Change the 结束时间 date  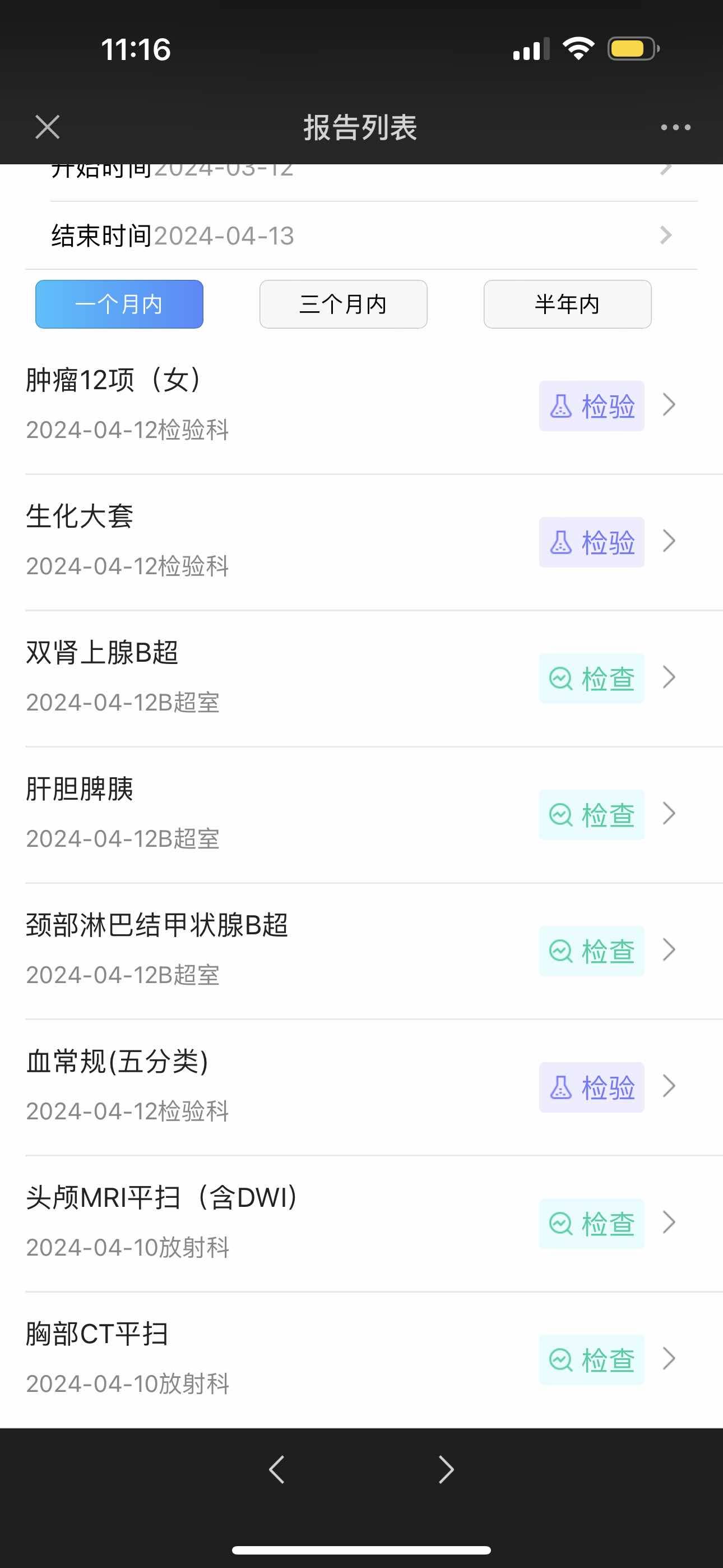pyautogui.click(x=361, y=236)
